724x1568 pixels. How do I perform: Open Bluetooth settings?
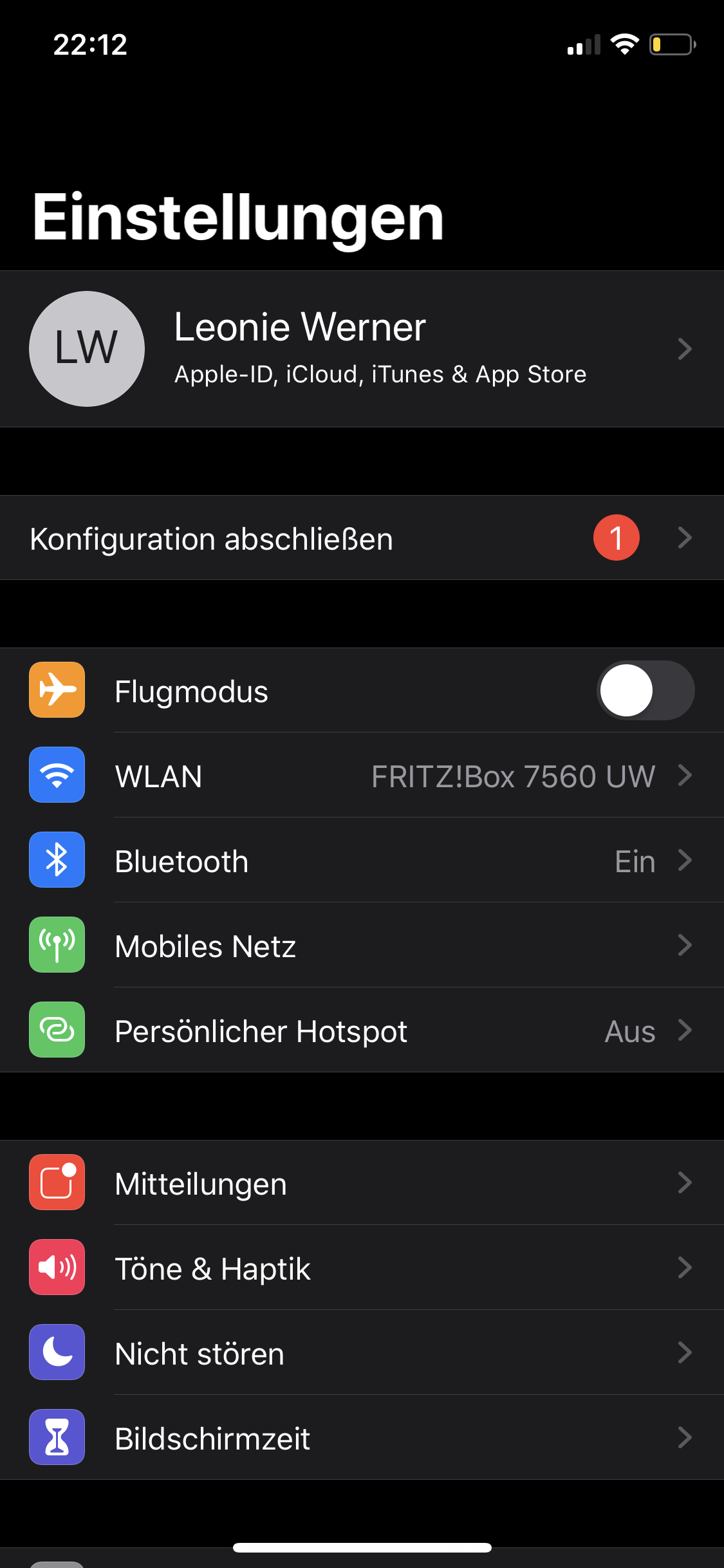[x=360, y=861]
